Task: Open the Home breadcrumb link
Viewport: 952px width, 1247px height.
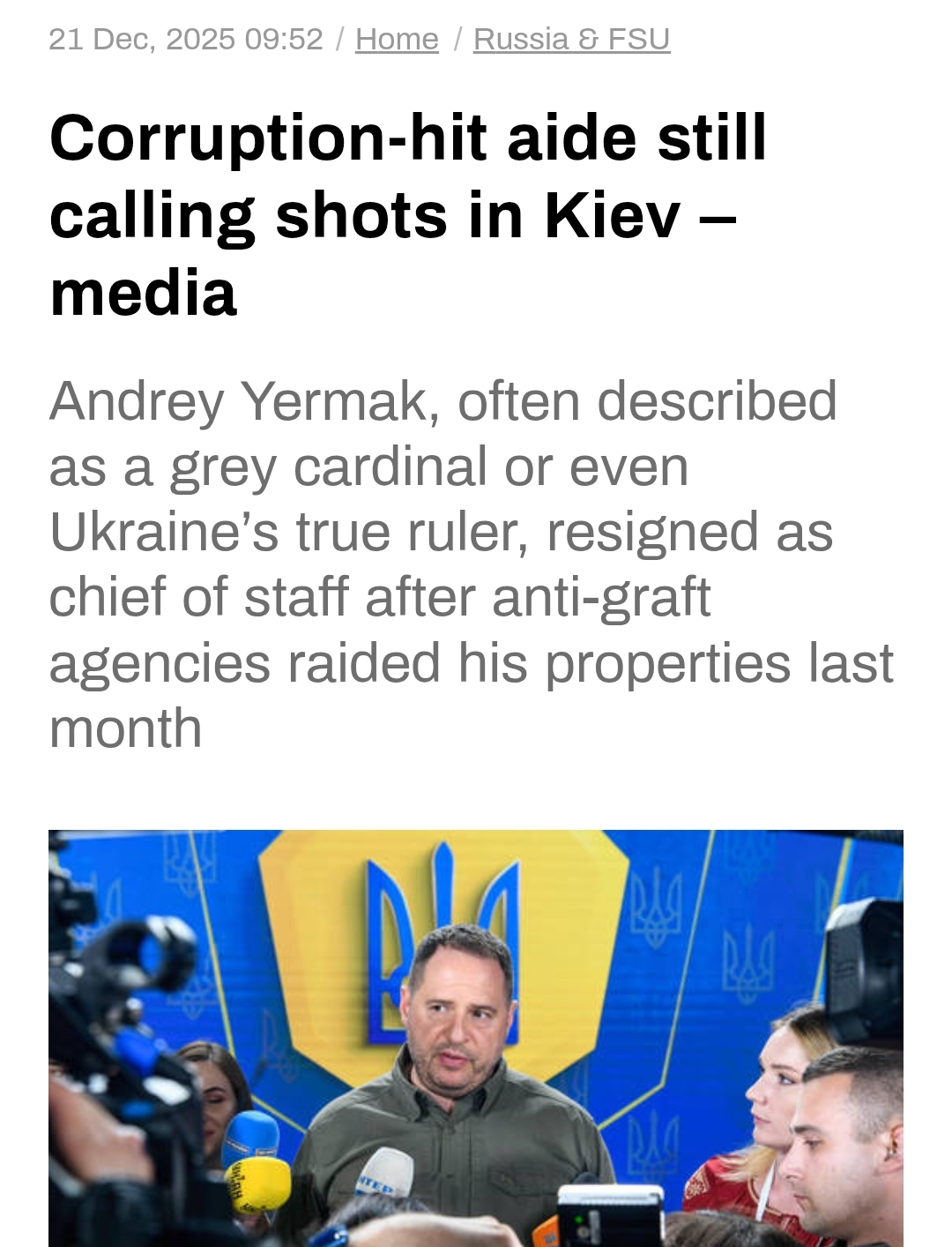Action: (x=397, y=40)
